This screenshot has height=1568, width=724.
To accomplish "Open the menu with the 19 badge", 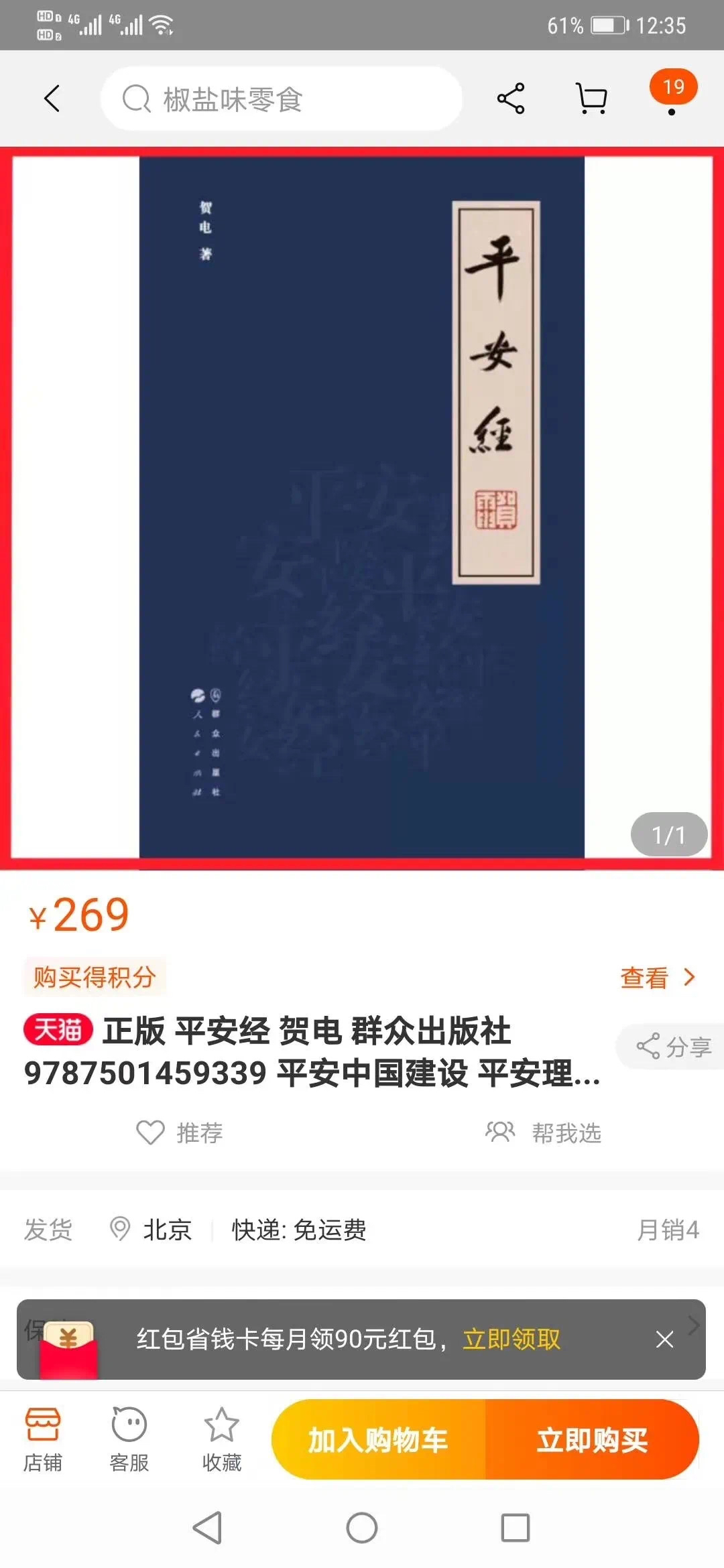I will point(672,94).
